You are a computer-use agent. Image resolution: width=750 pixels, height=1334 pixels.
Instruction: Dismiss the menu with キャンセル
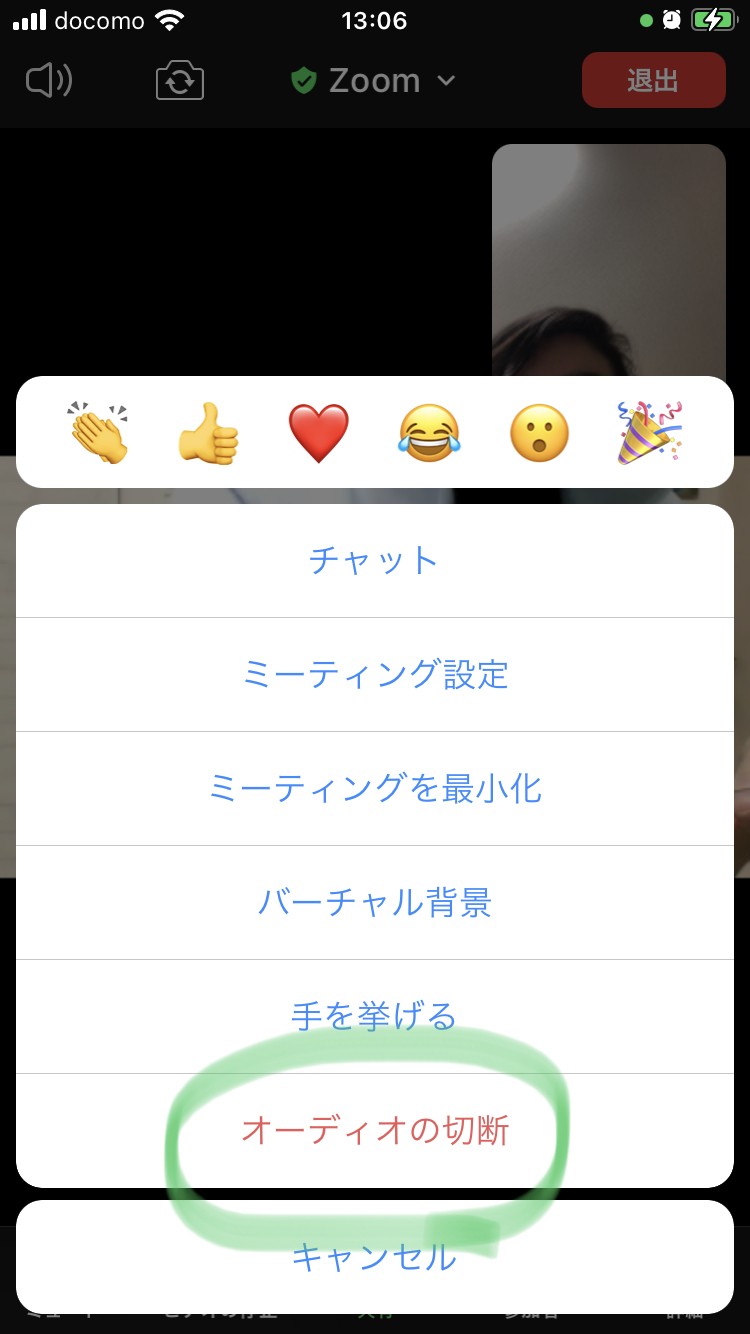tap(375, 1257)
